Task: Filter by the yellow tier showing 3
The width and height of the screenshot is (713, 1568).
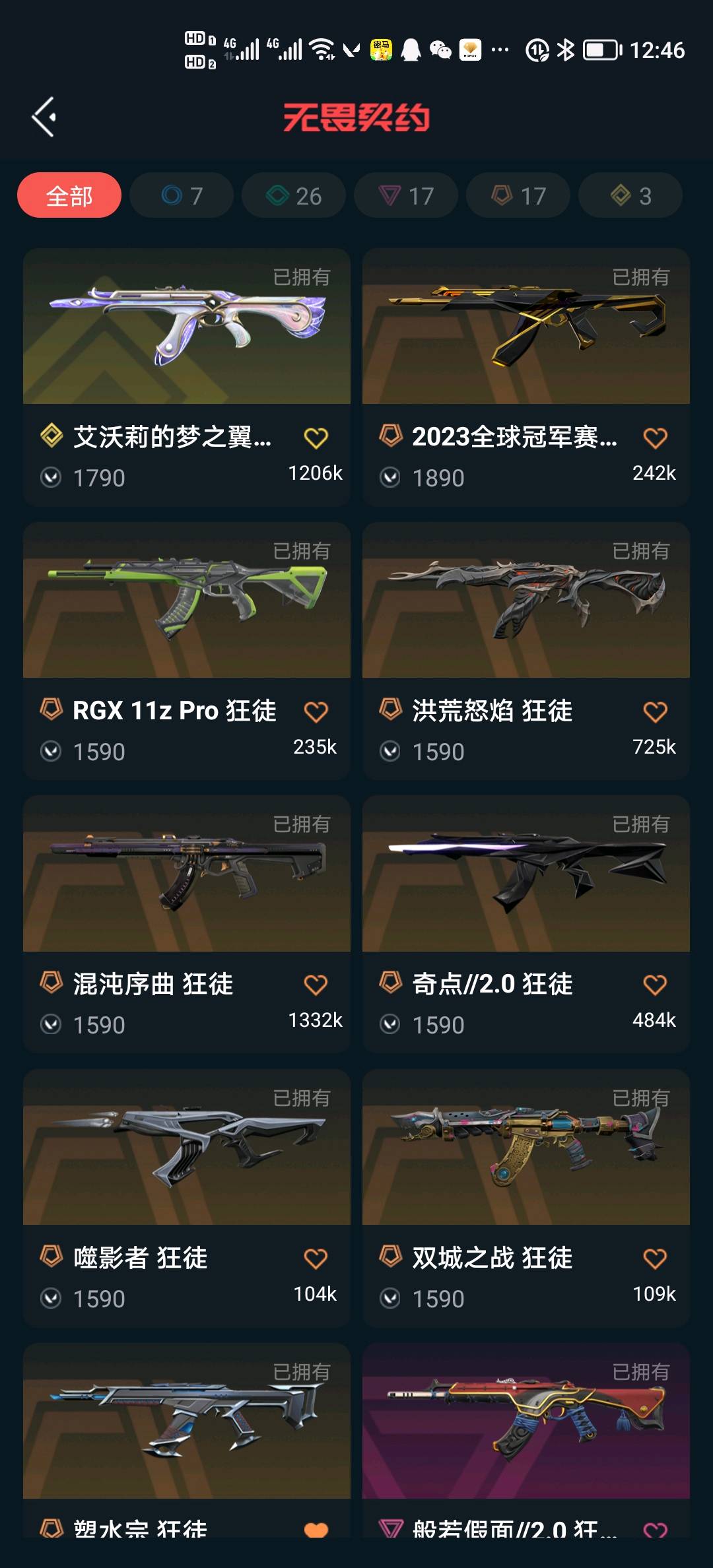Action: 630,195
